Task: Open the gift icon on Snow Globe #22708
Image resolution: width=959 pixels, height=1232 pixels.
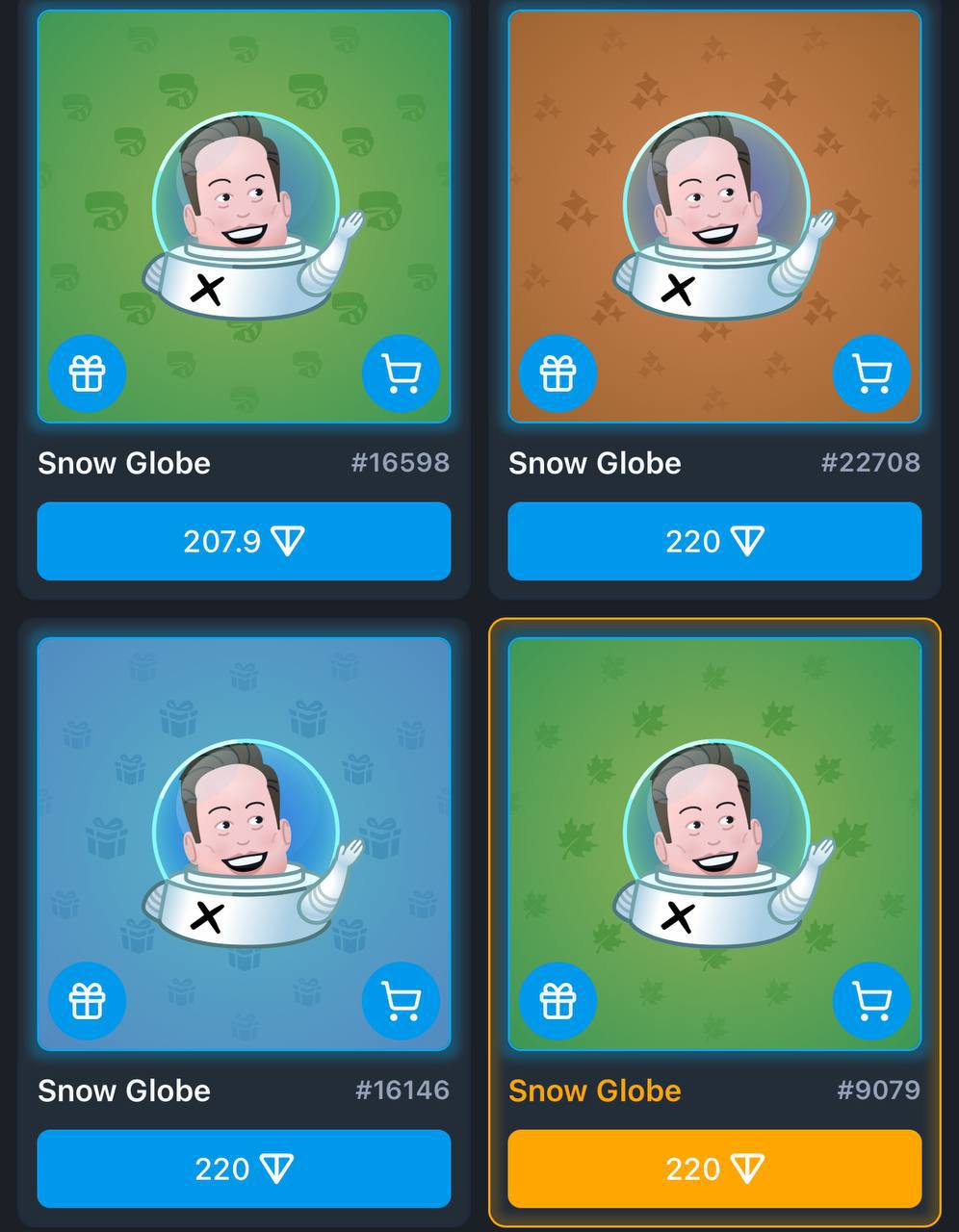Action: [557, 373]
